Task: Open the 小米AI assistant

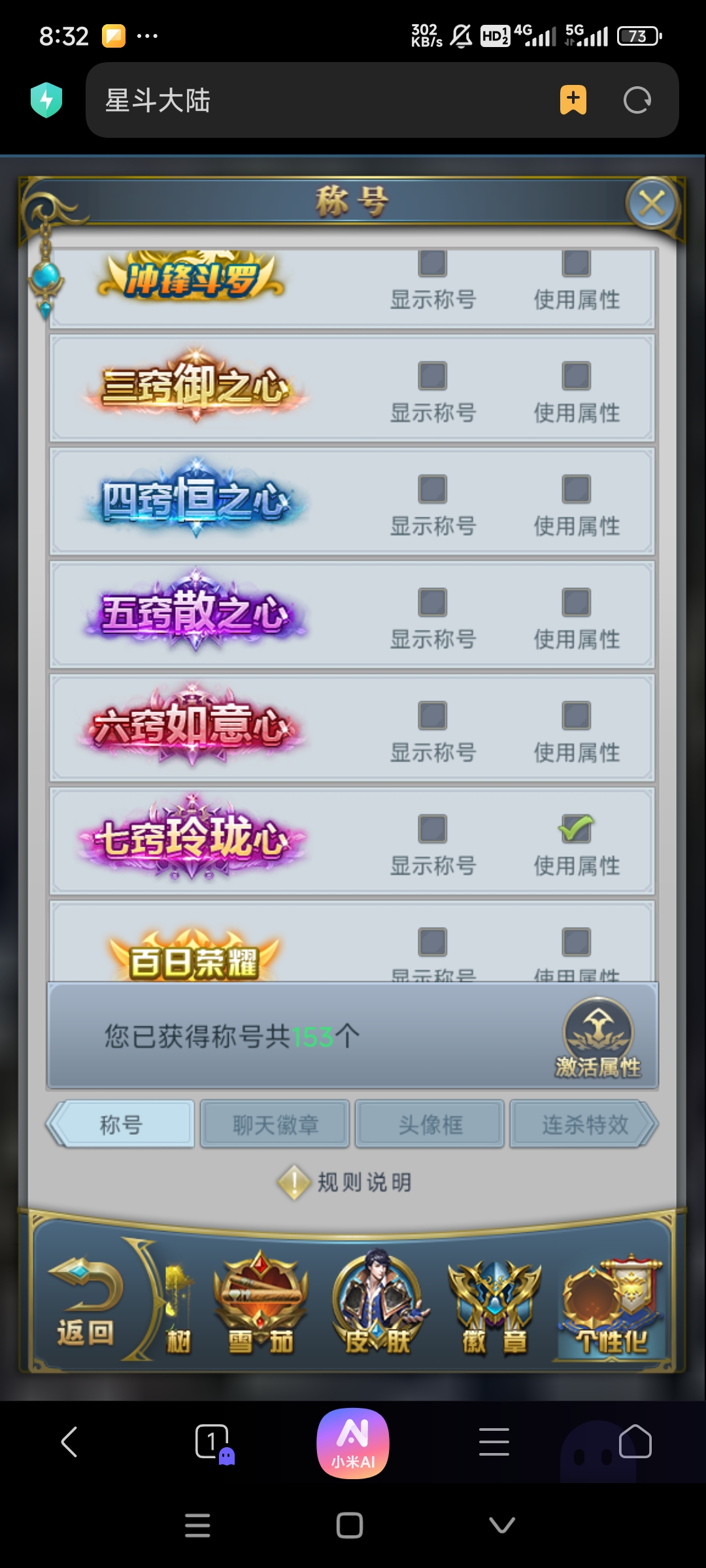Action: click(x=353, y=1443)
